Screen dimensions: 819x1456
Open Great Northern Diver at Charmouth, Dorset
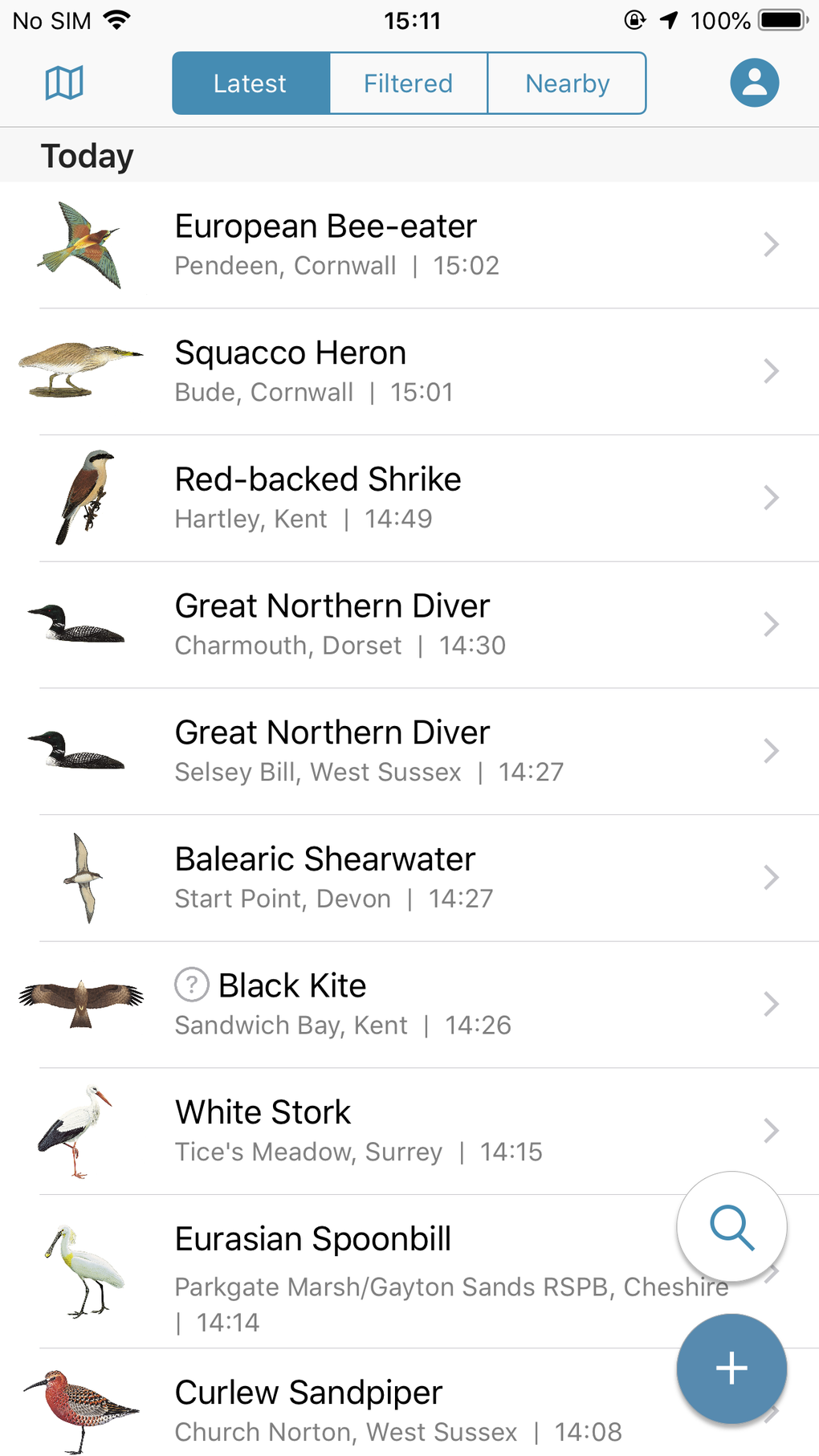pyautogui.click(x=409, y=625)
